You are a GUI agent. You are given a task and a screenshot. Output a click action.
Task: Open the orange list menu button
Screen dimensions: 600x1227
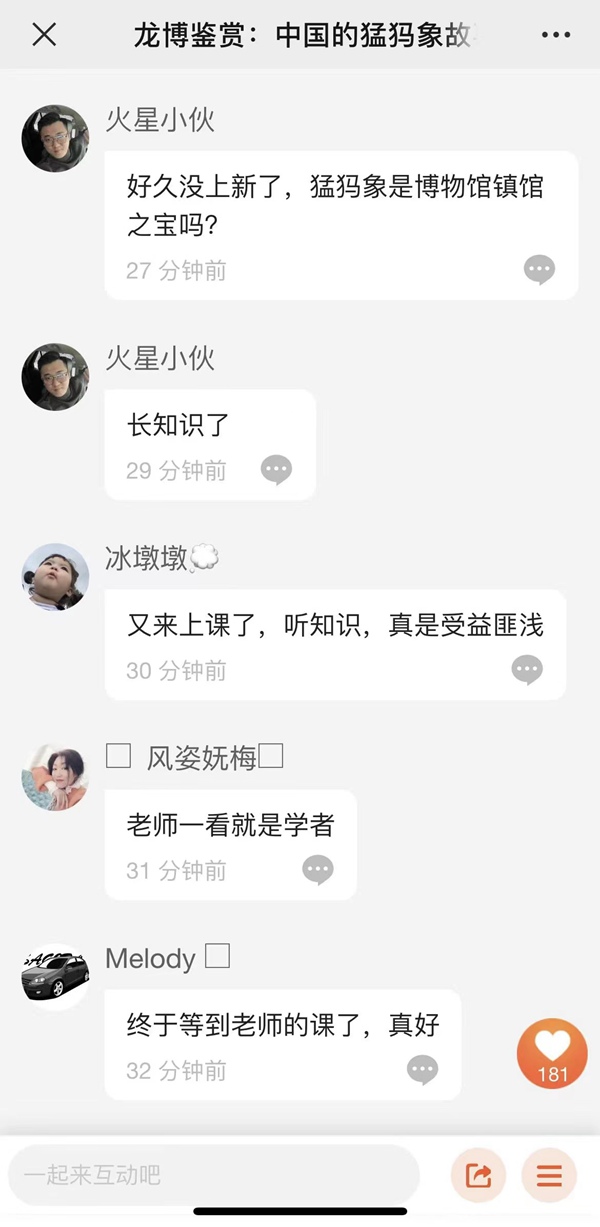click(549, 1175)
